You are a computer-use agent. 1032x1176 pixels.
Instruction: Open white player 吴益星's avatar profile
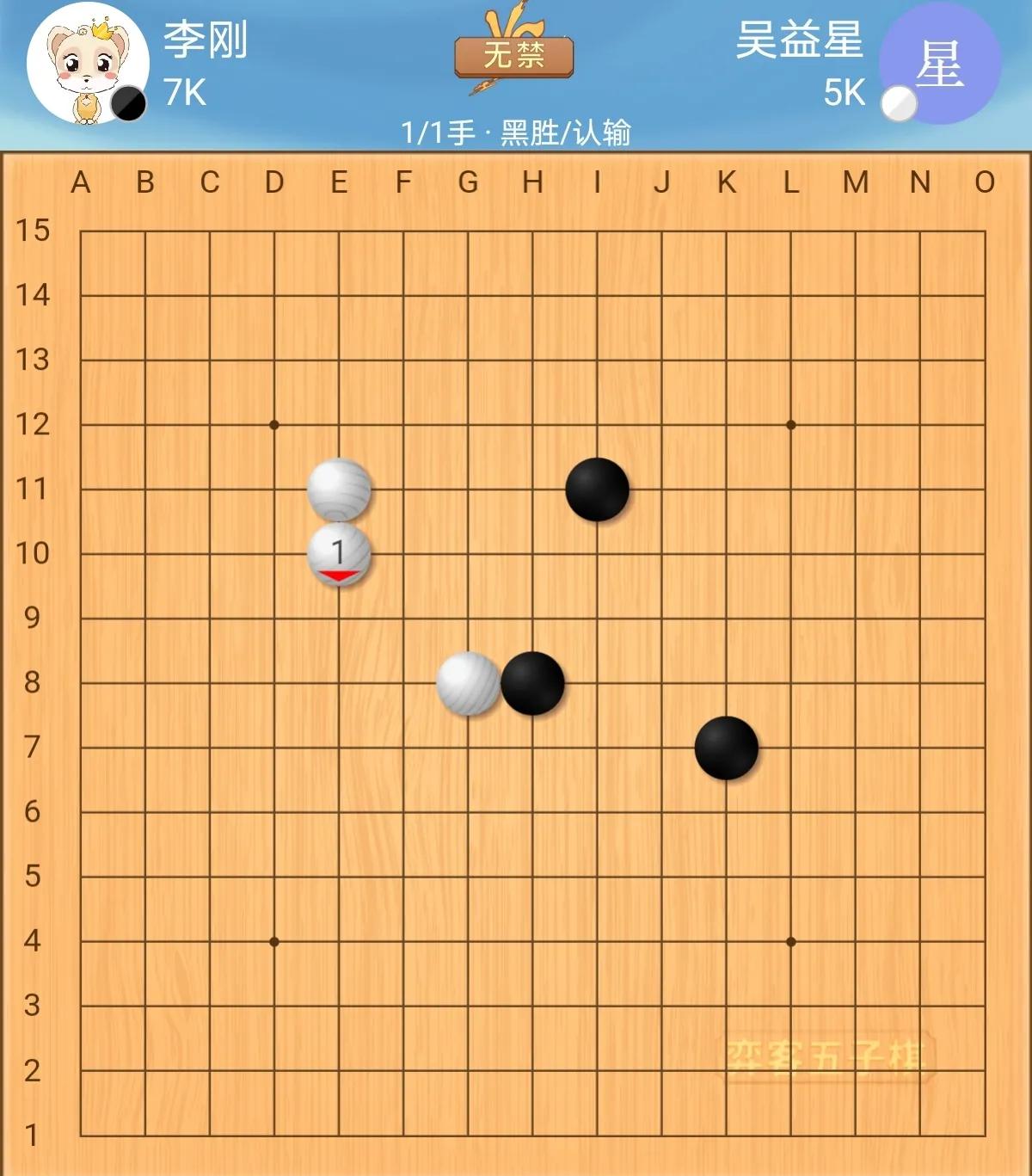(x=941, y=63)
